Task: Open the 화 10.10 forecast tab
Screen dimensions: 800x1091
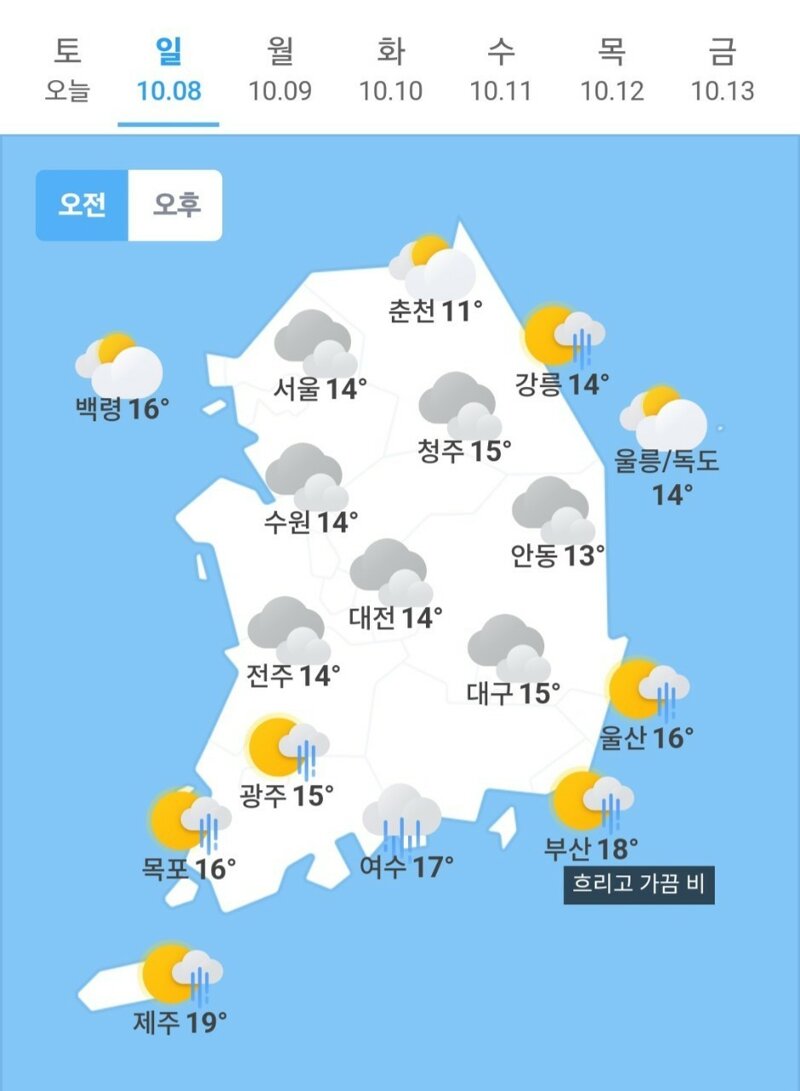Action: [x=391, y=70]
